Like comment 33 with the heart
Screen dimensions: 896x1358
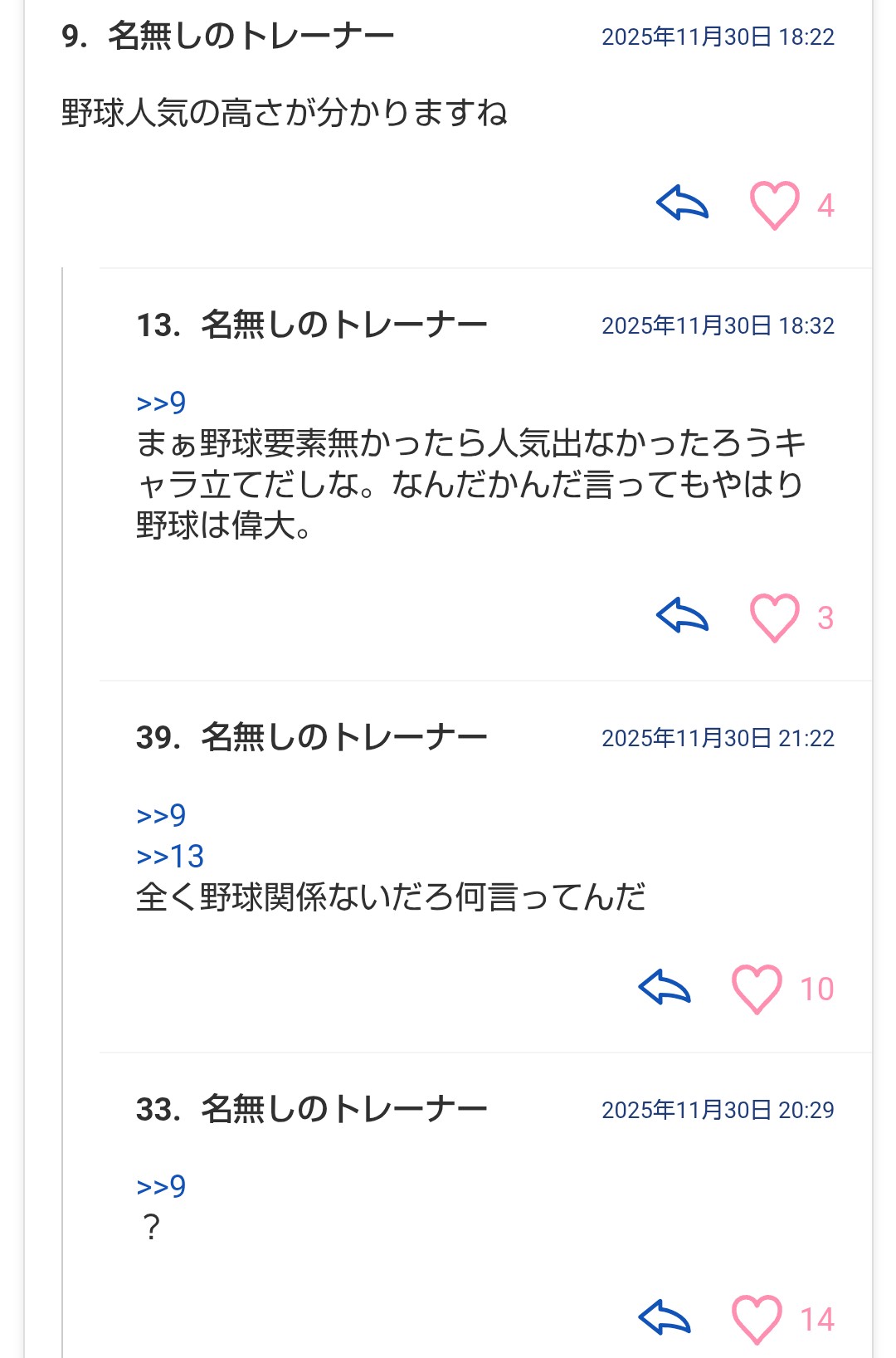coord(756,1319)
